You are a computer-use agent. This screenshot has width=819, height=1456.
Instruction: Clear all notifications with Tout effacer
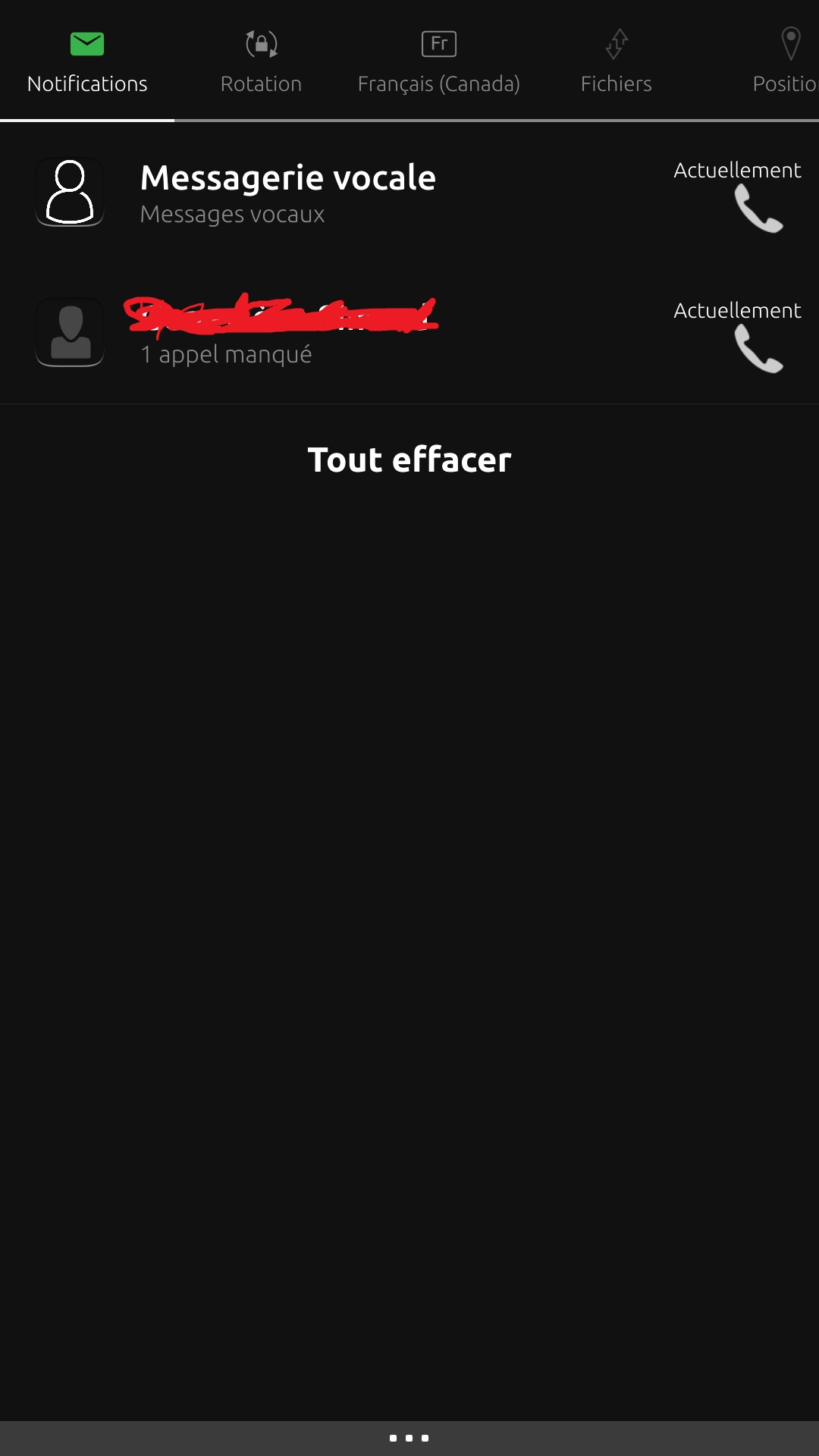click(x=409, y=460)
